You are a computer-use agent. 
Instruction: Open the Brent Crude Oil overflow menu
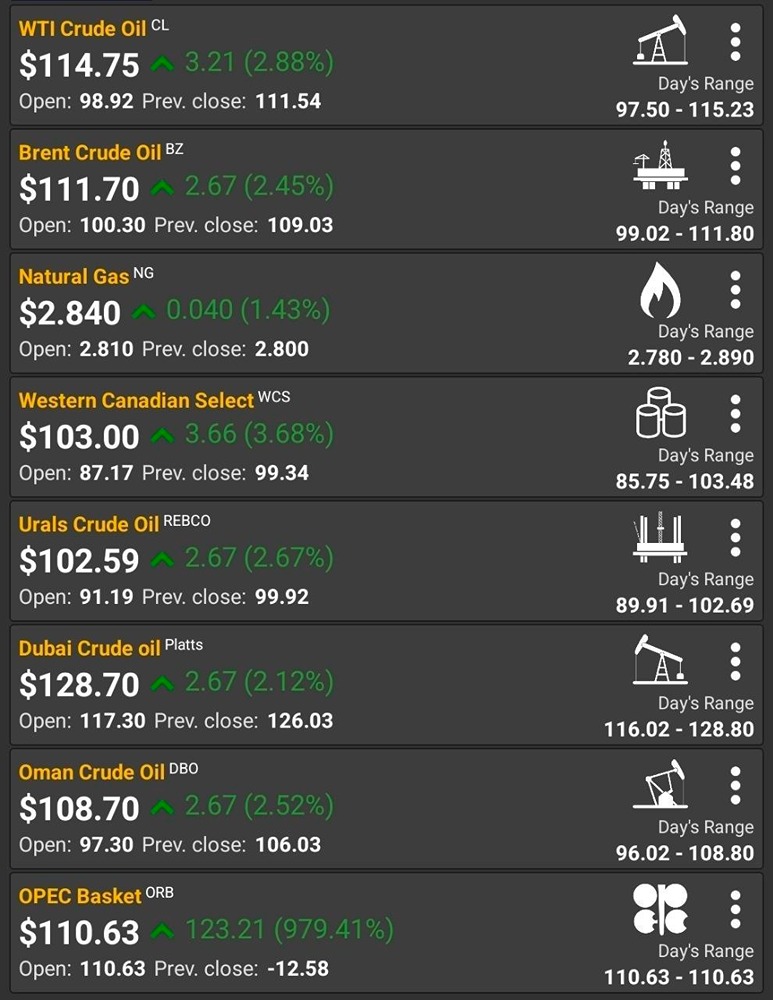tap(735, 166)
